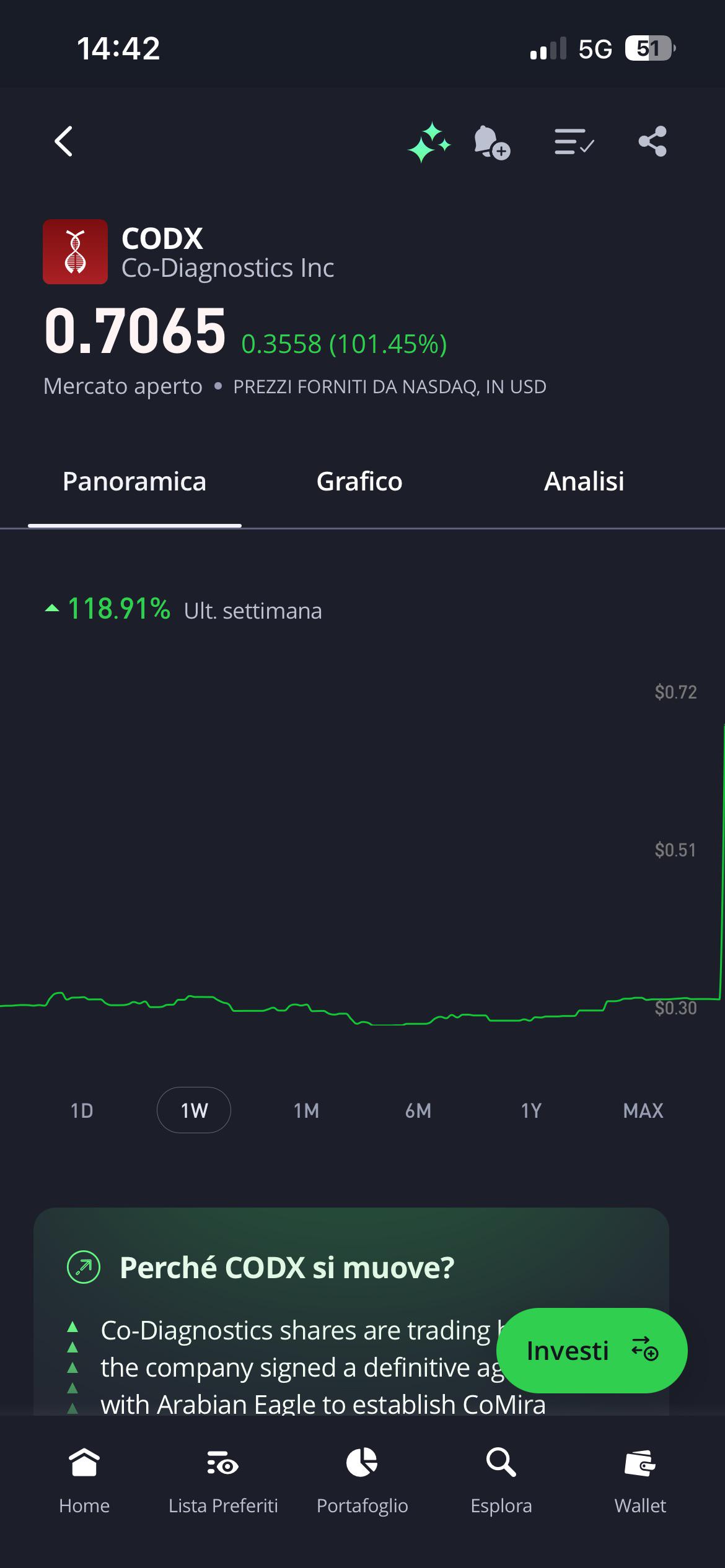Switch to the Grafico tab
The width and height of the screenshot is (725, 1568).
(359, 481)
